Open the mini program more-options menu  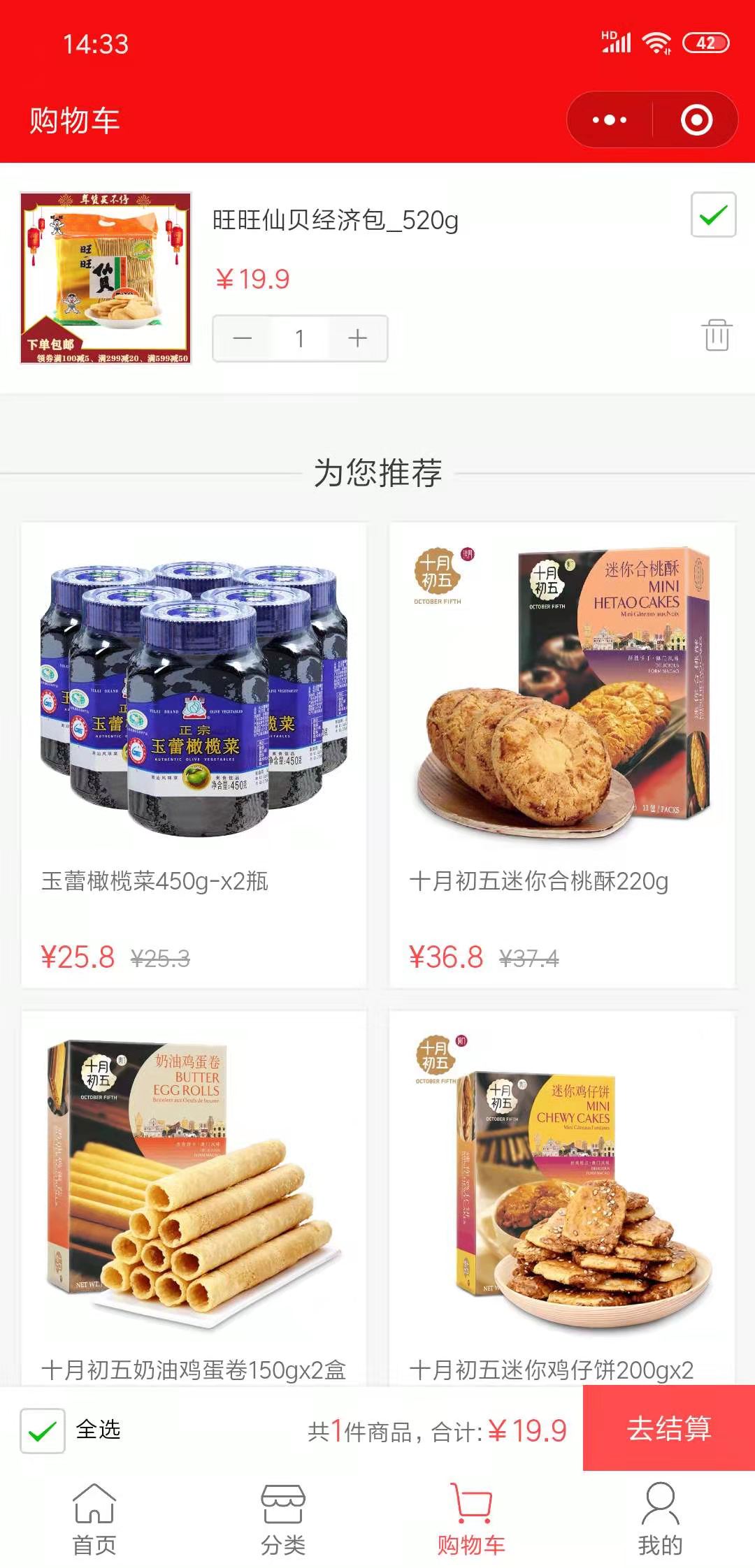click(609, 120)
